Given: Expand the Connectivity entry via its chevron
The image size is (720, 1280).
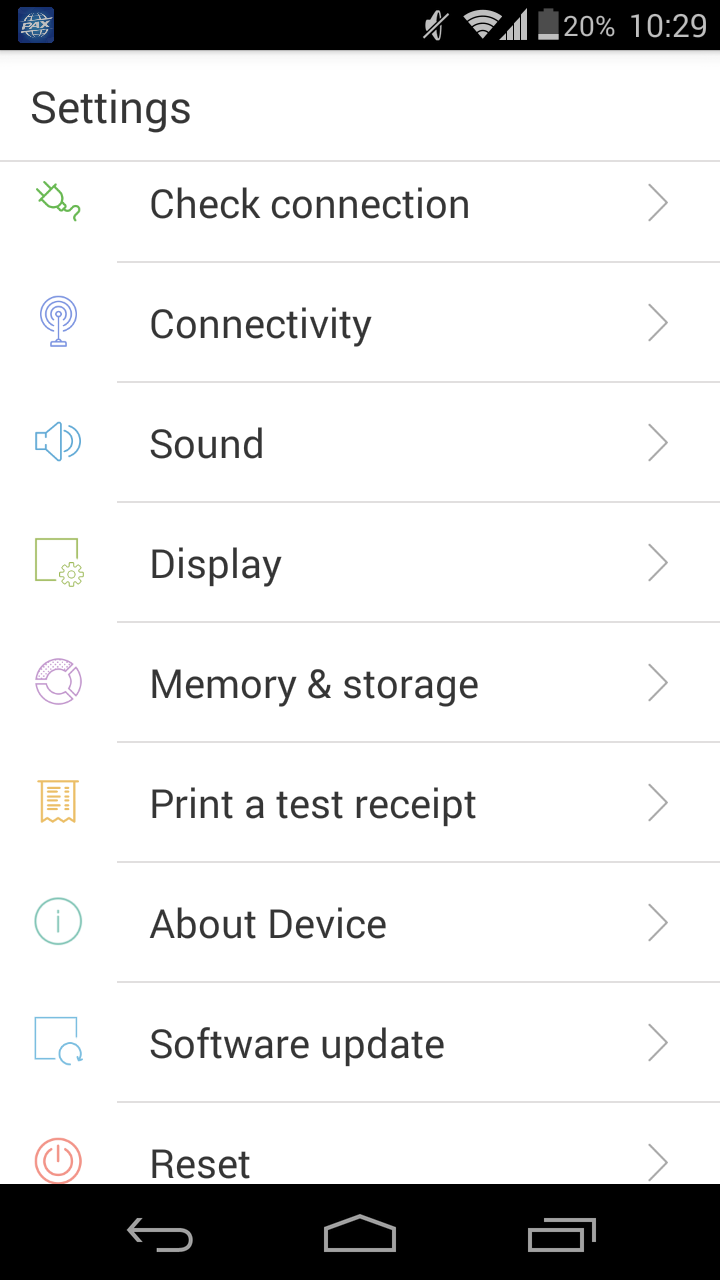Looking at the screenshot, I should coord(657,322).
